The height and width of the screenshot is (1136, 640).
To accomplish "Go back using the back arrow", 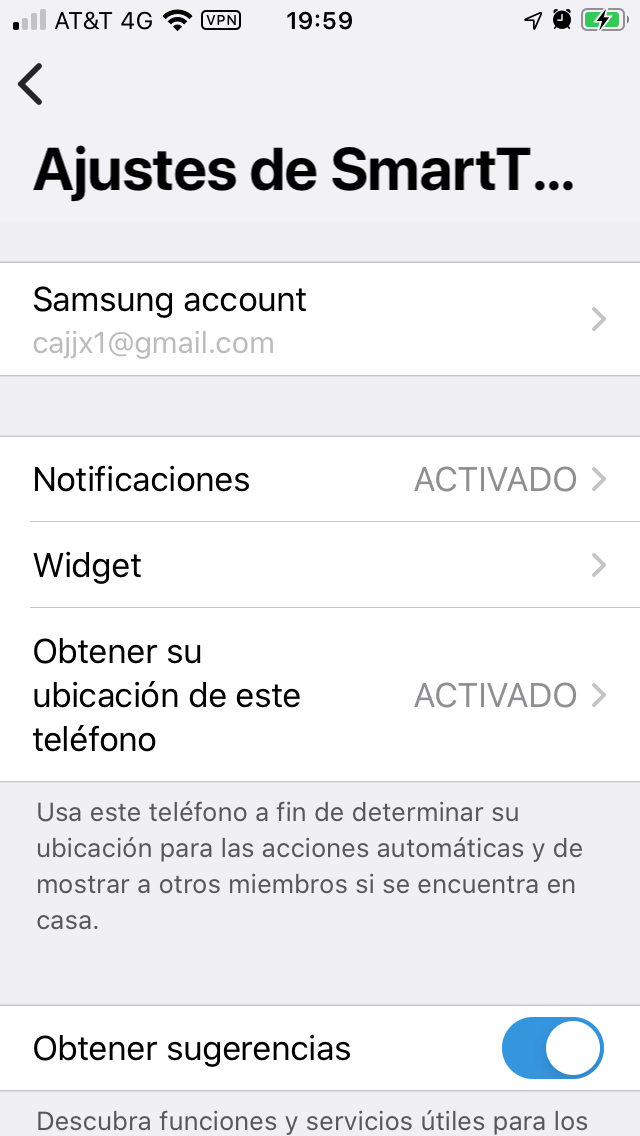I will click(31, 84).
